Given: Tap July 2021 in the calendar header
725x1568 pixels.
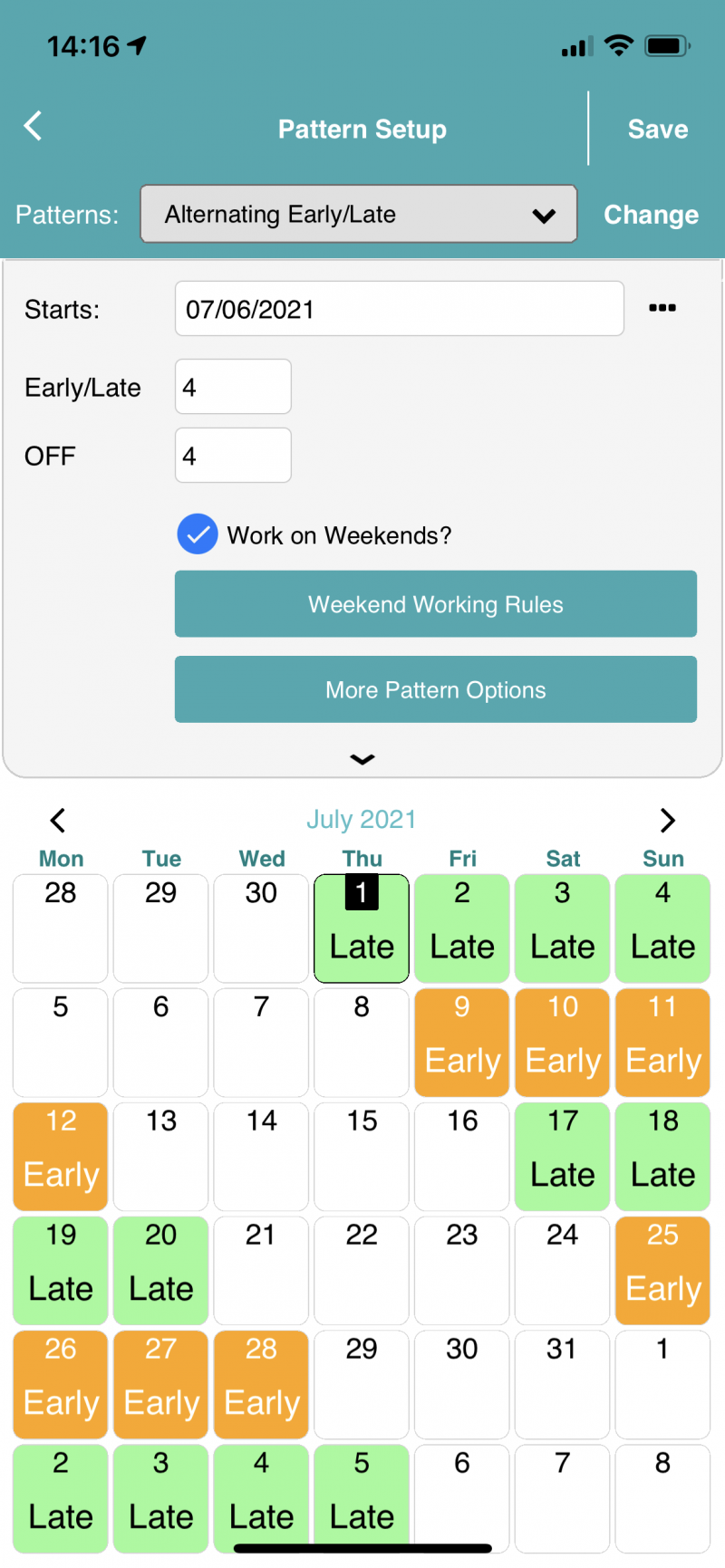Looking at the screenshot, I should 362,820.
